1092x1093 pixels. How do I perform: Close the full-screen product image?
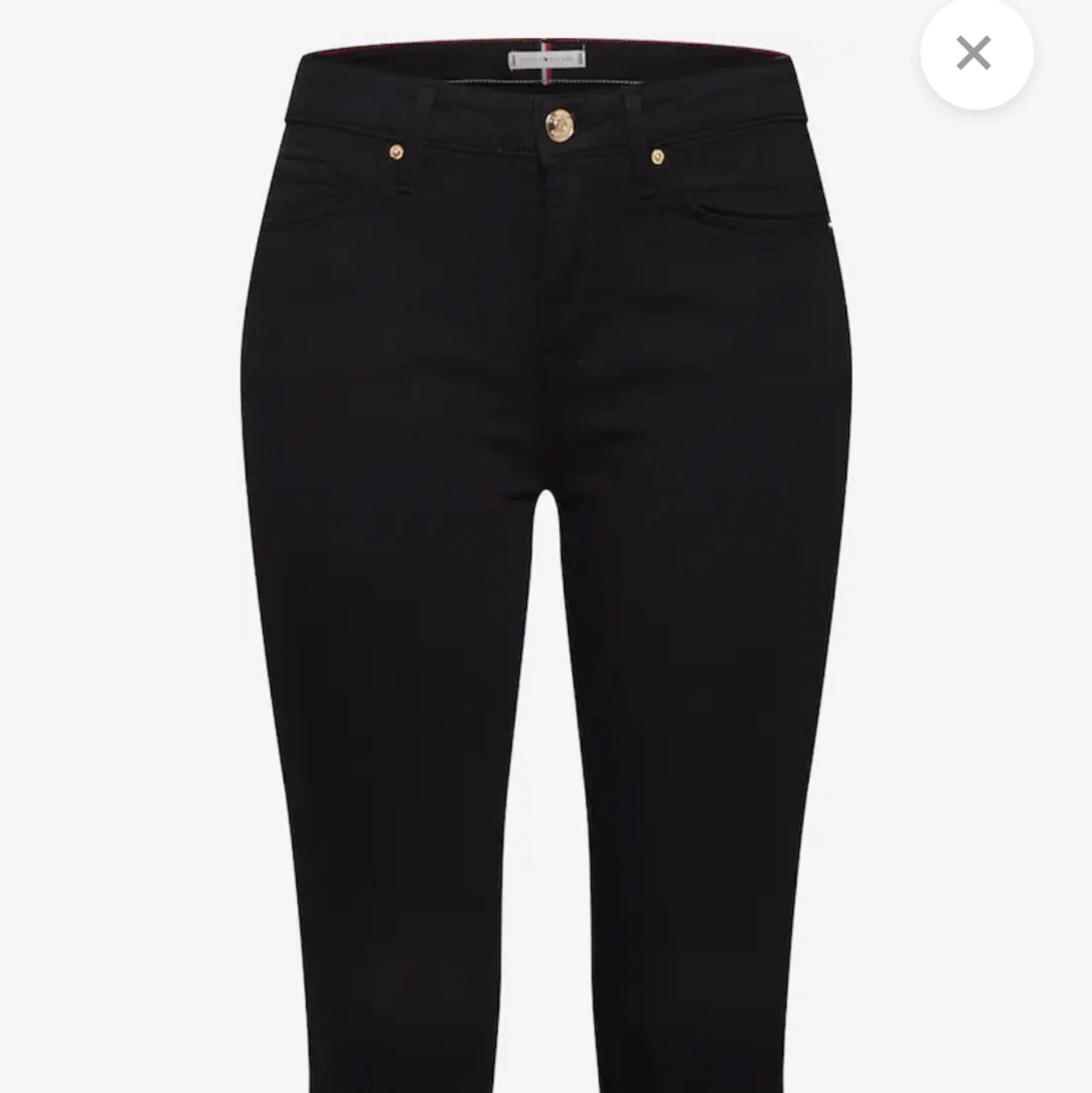tap(975, 53)
